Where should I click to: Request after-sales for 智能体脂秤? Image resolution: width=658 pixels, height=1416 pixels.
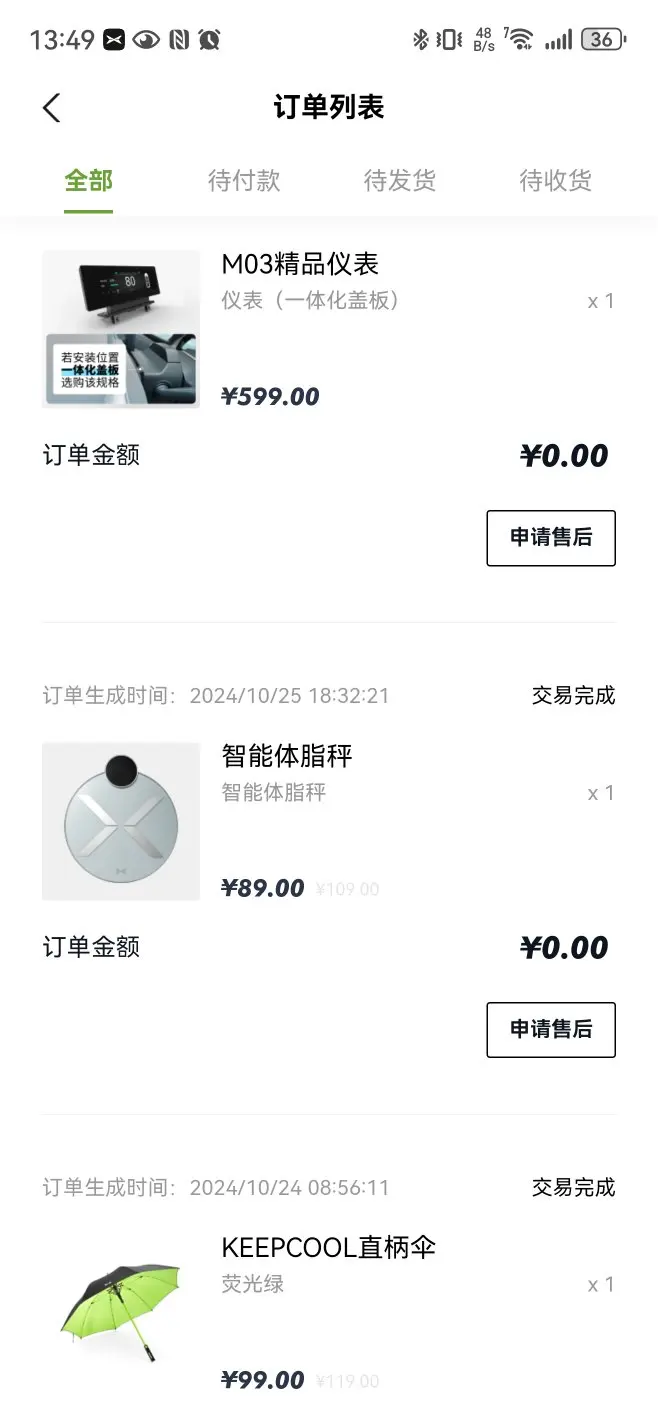click(551, 1030)
